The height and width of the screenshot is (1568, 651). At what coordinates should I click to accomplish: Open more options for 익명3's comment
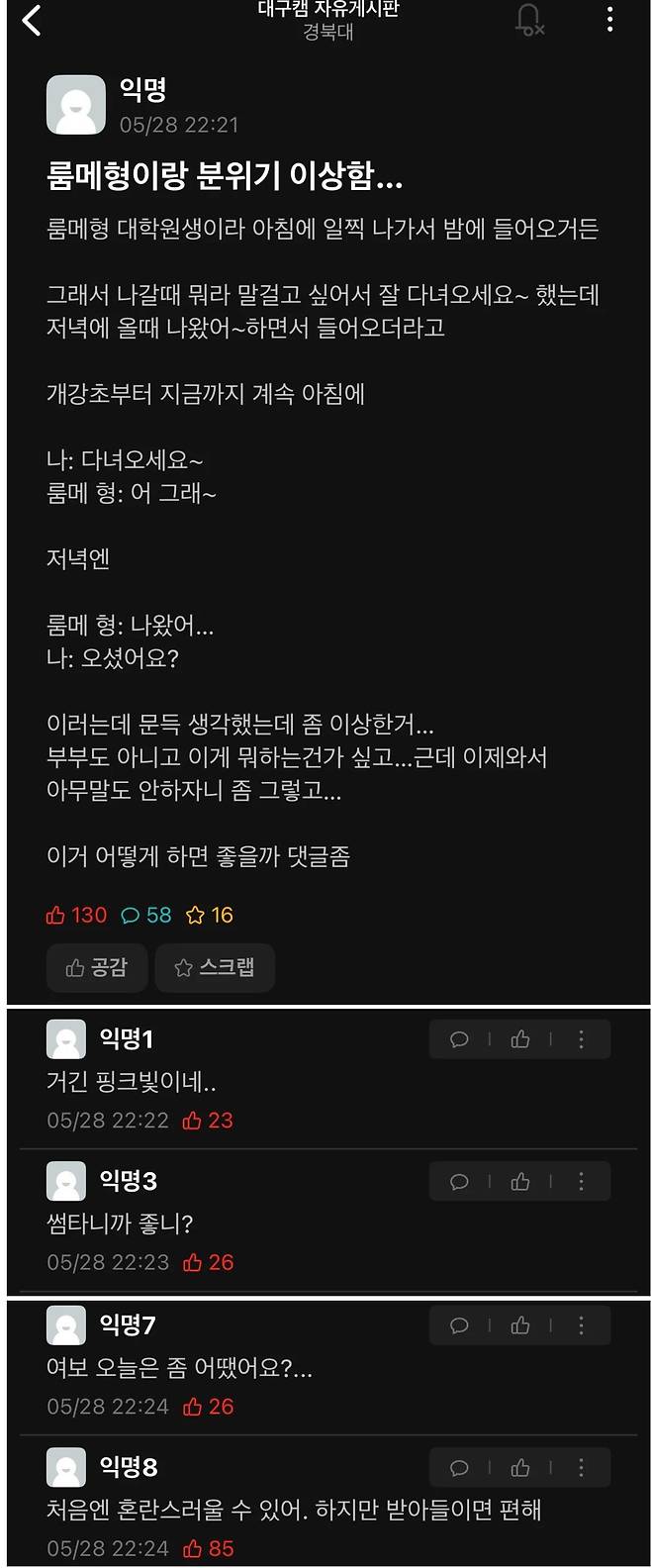point(581,1182)
